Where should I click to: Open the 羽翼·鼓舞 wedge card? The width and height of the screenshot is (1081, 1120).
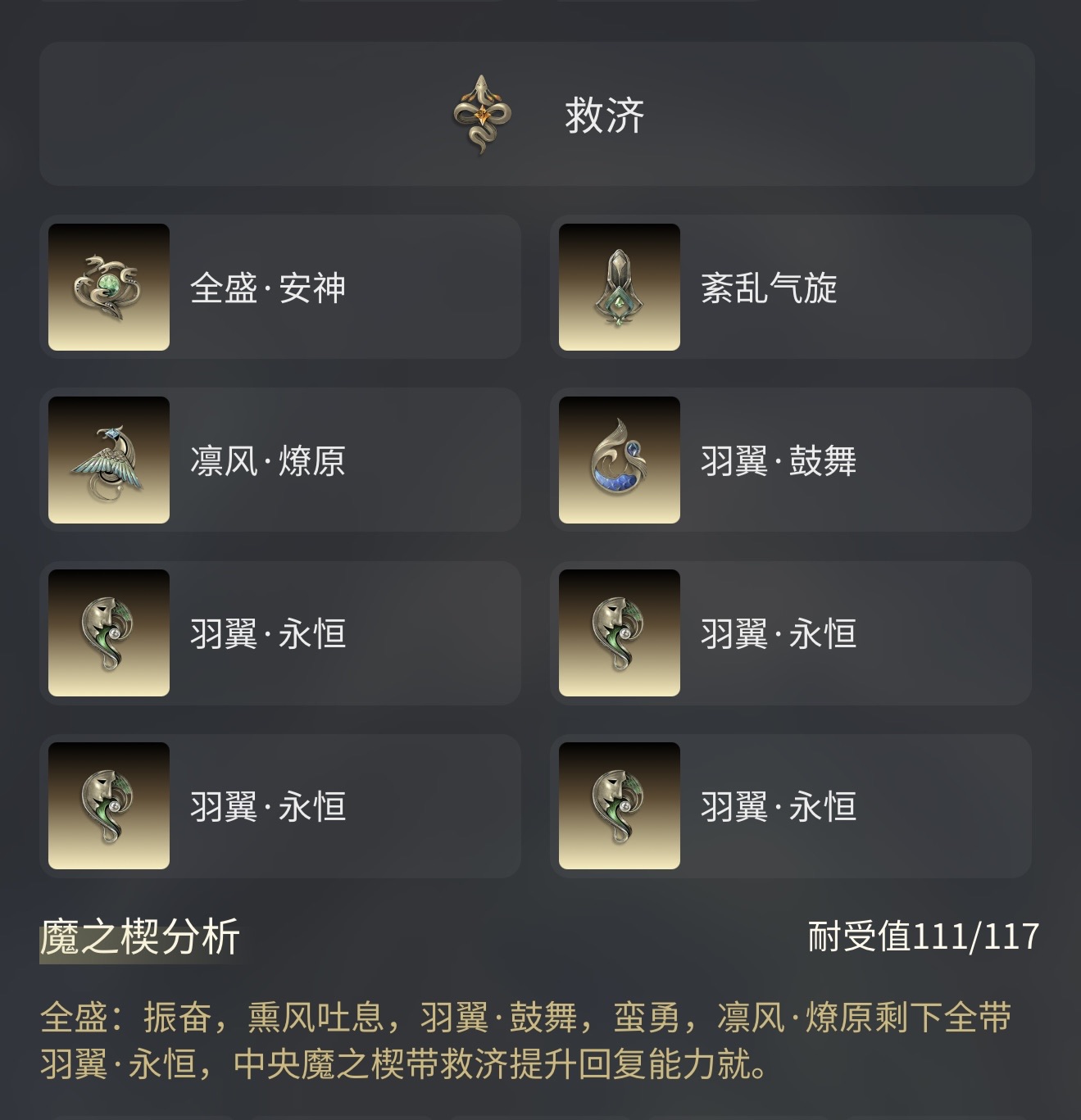tap(790, 460)
